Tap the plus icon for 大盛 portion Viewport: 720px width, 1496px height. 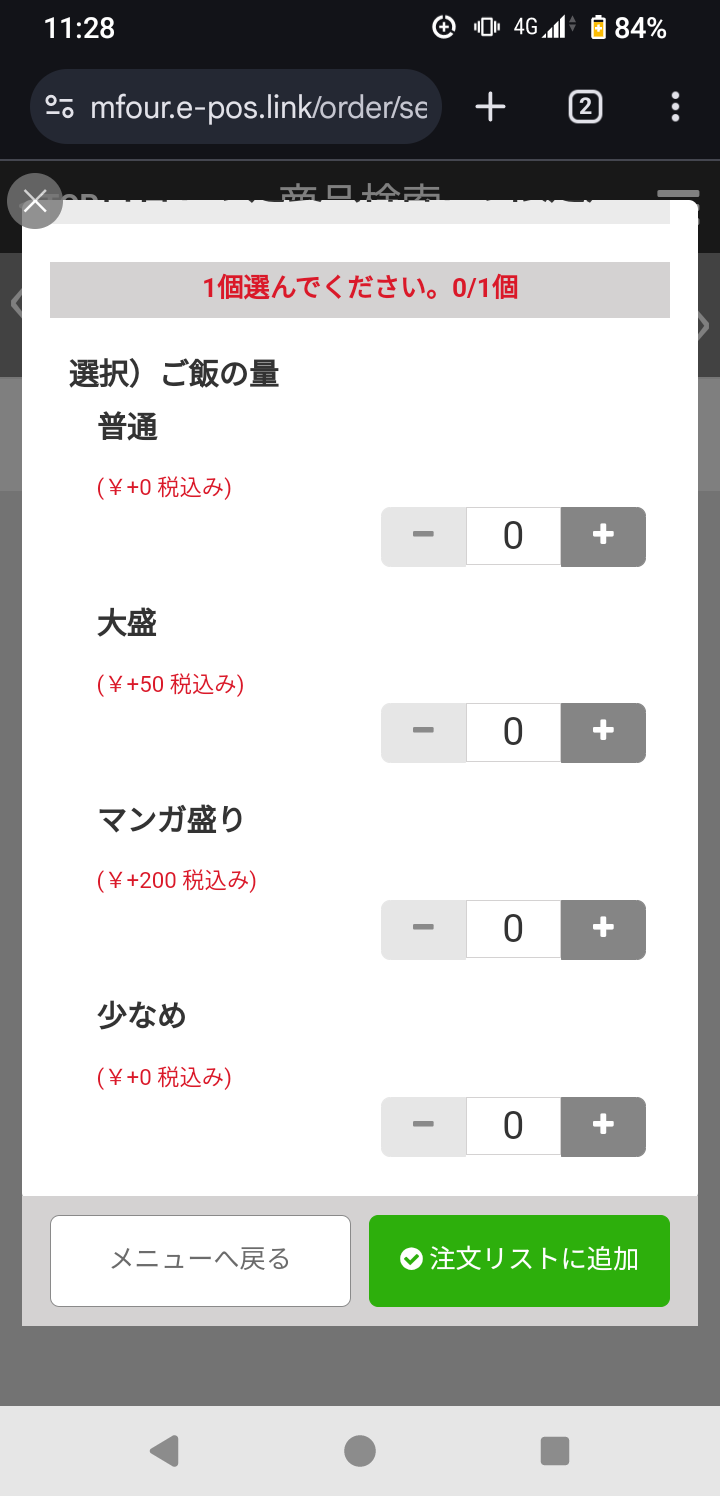click(x=603, y=732)
